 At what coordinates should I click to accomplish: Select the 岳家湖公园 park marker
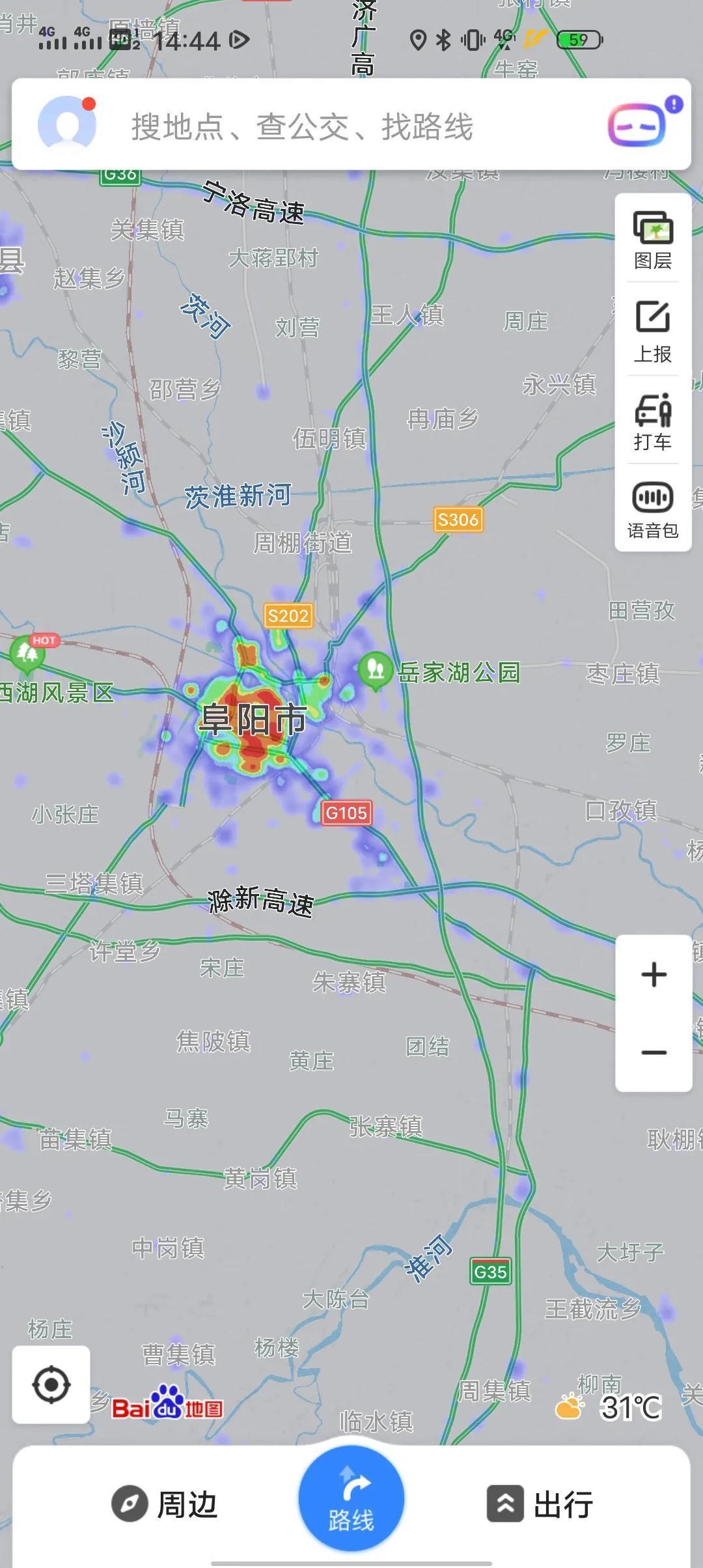376,669
